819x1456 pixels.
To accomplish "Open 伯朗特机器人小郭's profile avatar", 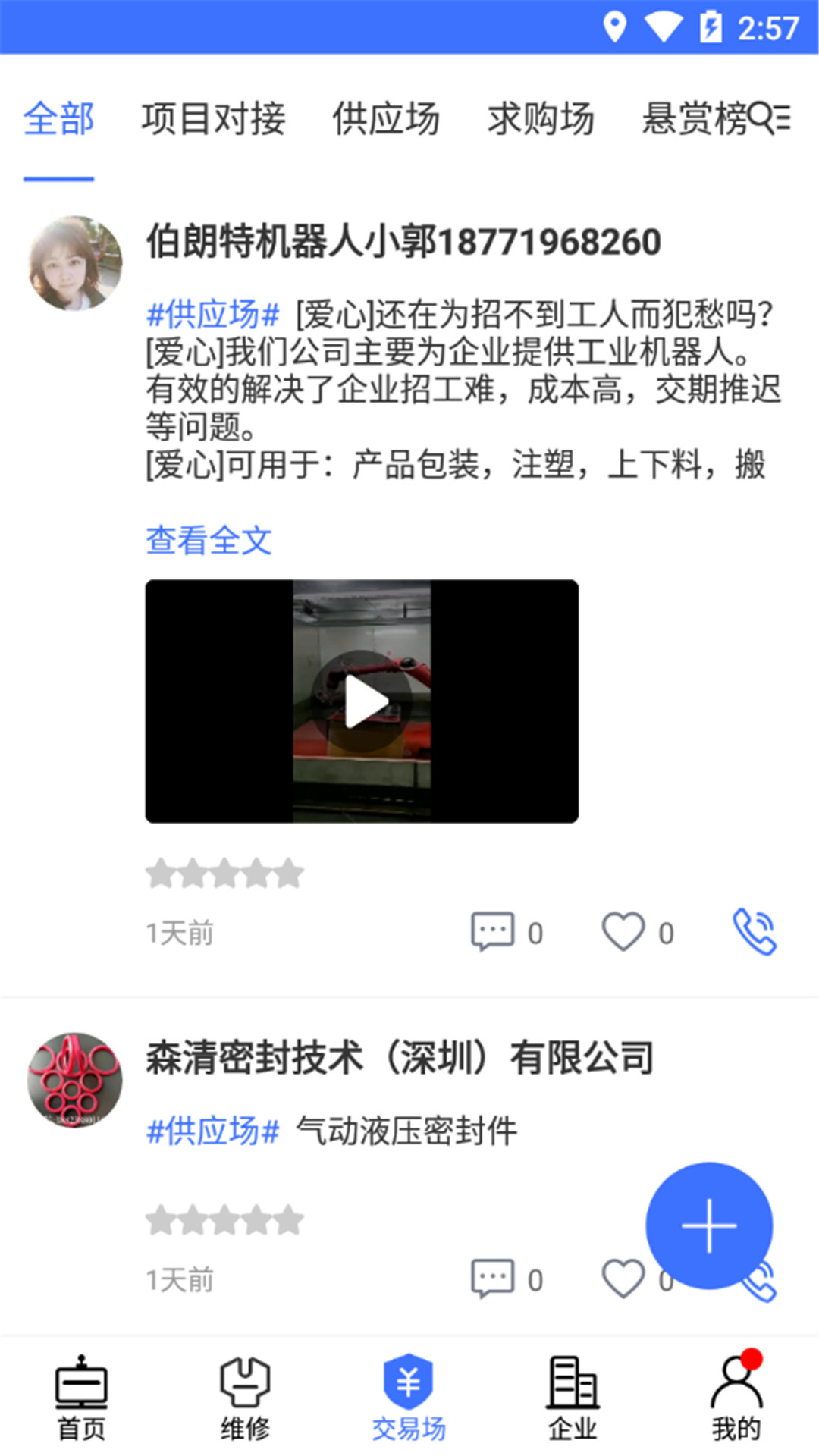I will [x=75, y=263].
